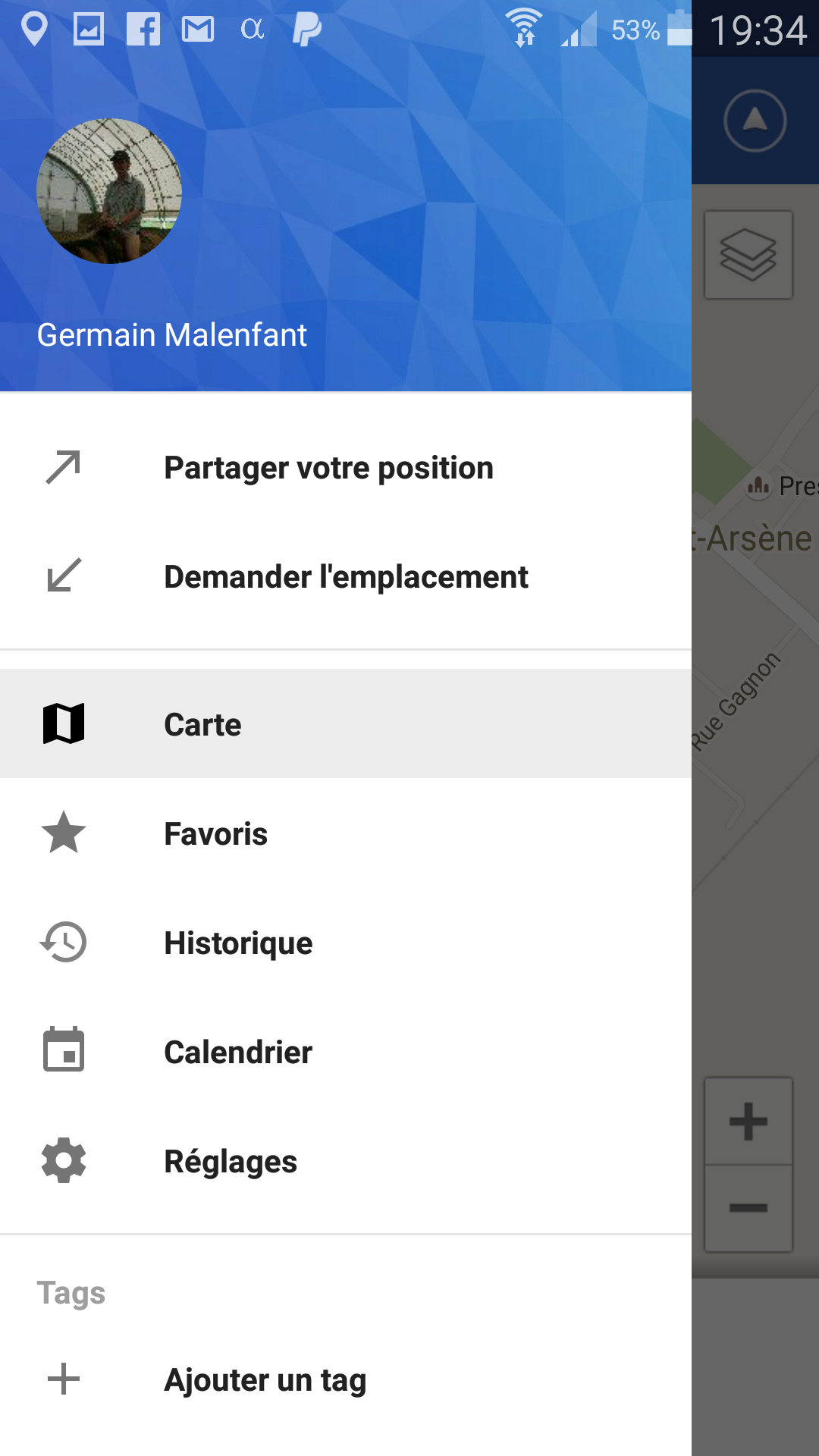The height and width of the screenshot is (1456, 819).
Task: Open the map layers button
Action: [x=748, y=255]
